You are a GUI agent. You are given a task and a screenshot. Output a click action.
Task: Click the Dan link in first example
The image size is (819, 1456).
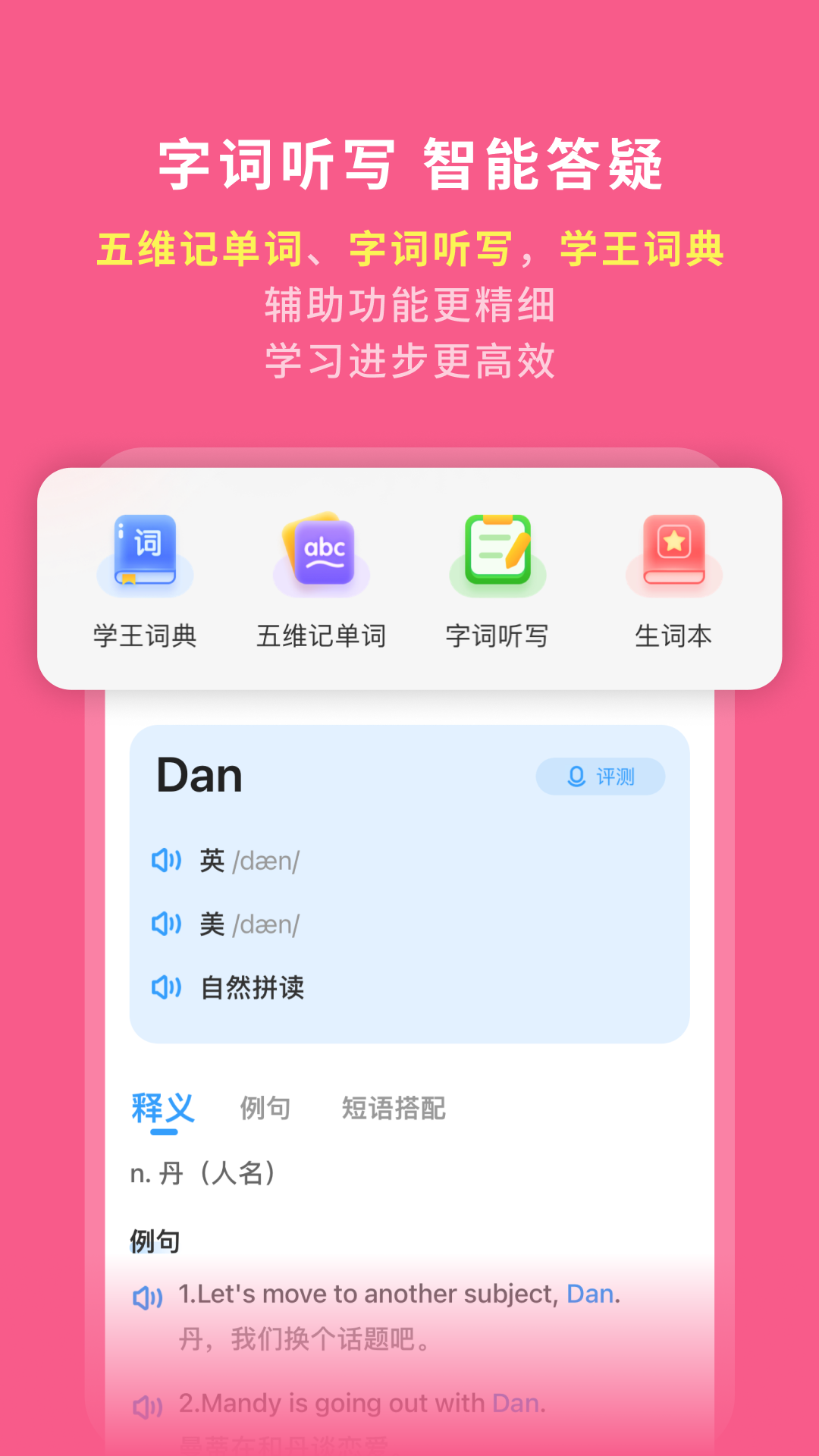tap(588, 1294)
